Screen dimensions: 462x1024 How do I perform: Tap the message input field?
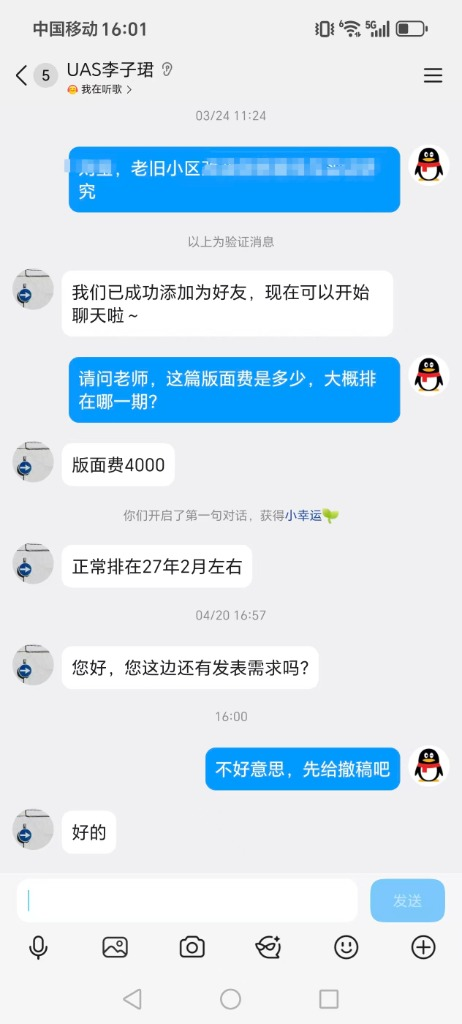click(187, 901)
